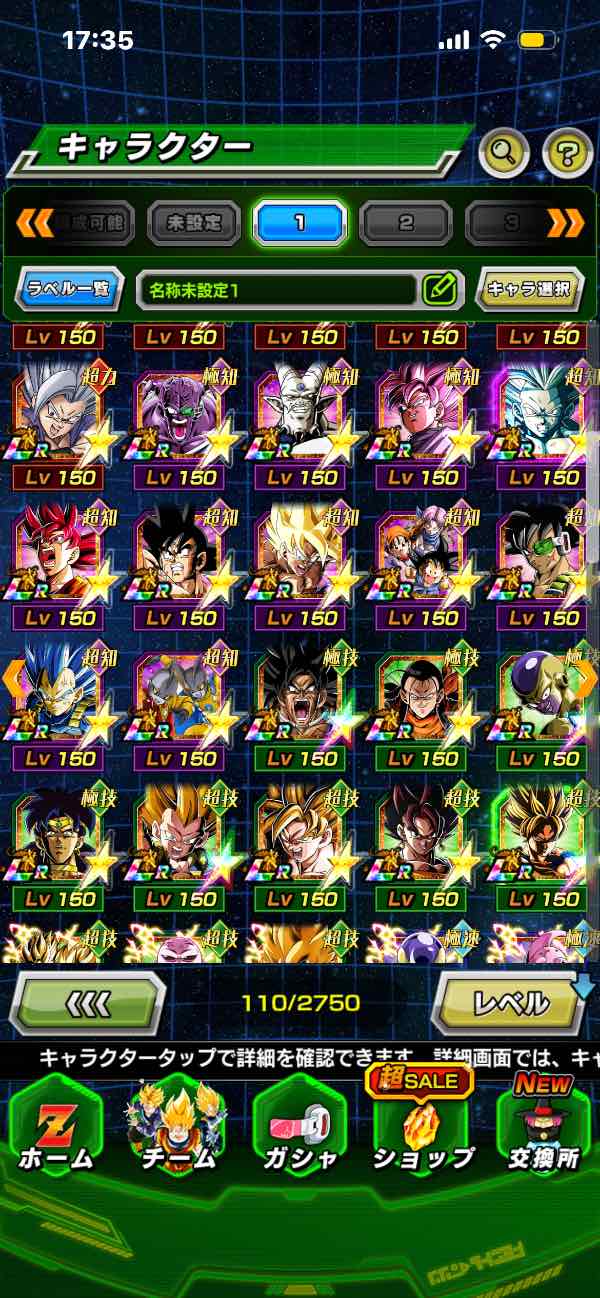Tap the キャラ選択 button
Screen dimensions: 600x1298
click(529, 290)
